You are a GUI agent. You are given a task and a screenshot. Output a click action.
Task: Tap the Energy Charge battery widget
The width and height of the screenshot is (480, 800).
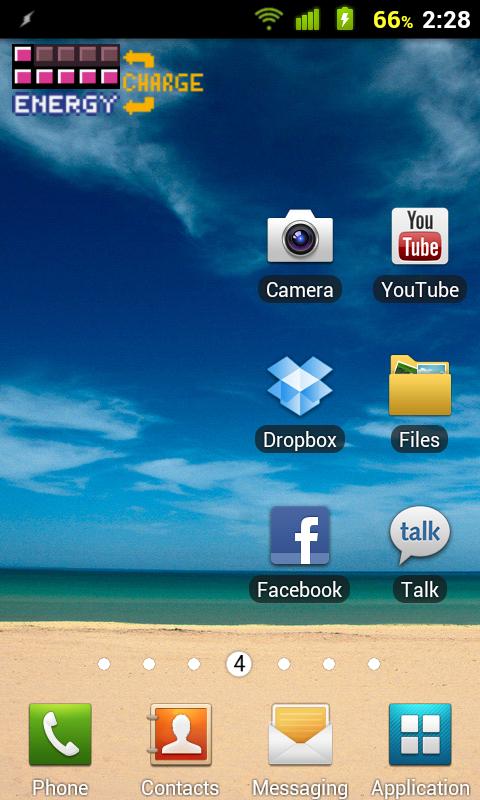[108, 80]
